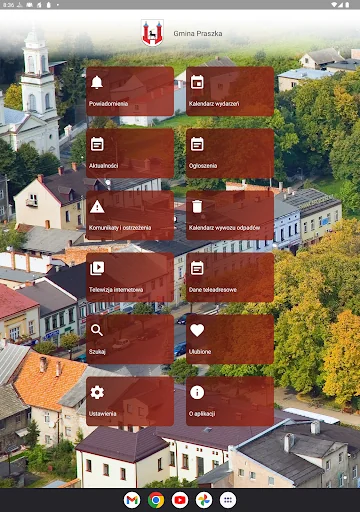Tap the Szukaj search tile
Image resolution: width=360 pixels, height=512 pixels.
click(x=130, y=339)
